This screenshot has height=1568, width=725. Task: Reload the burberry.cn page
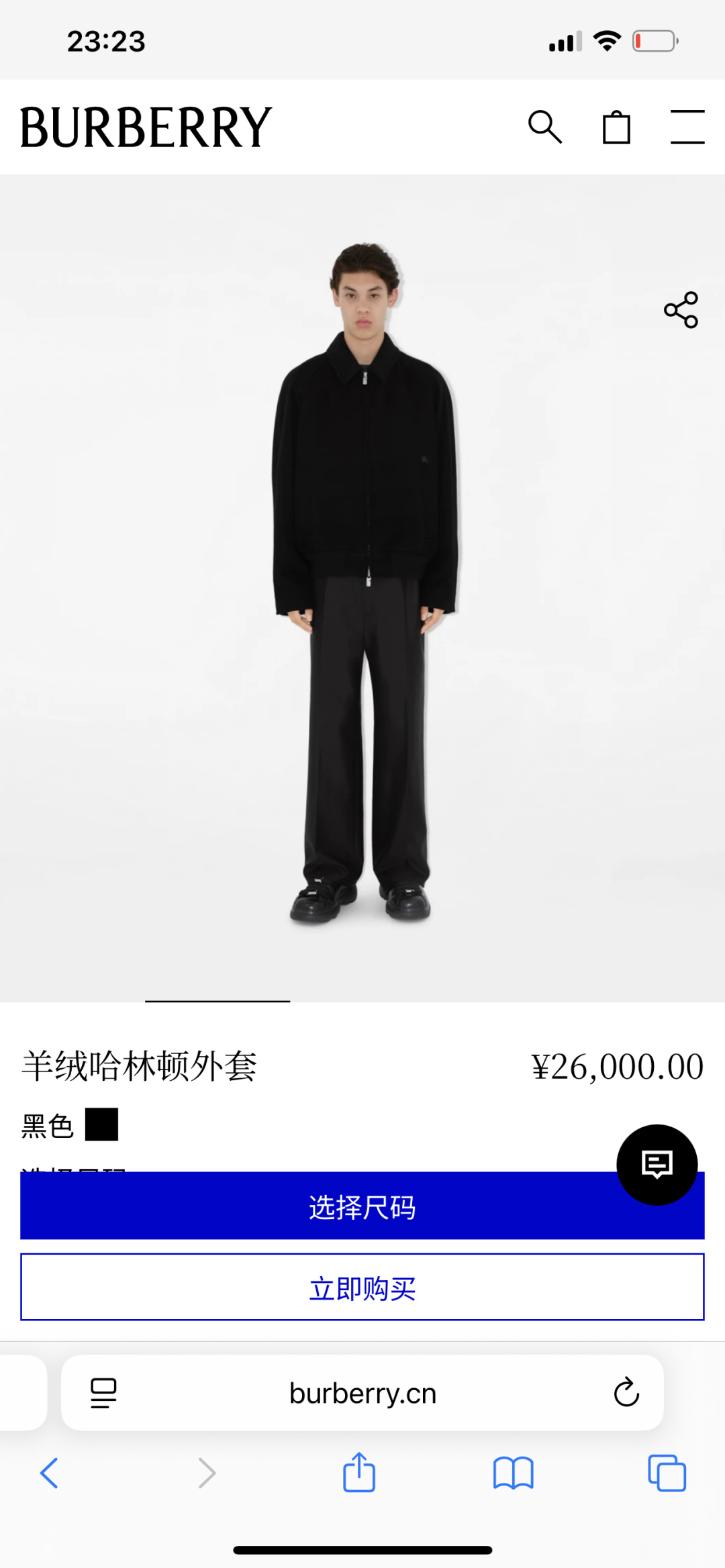[x=626, y=1393]
